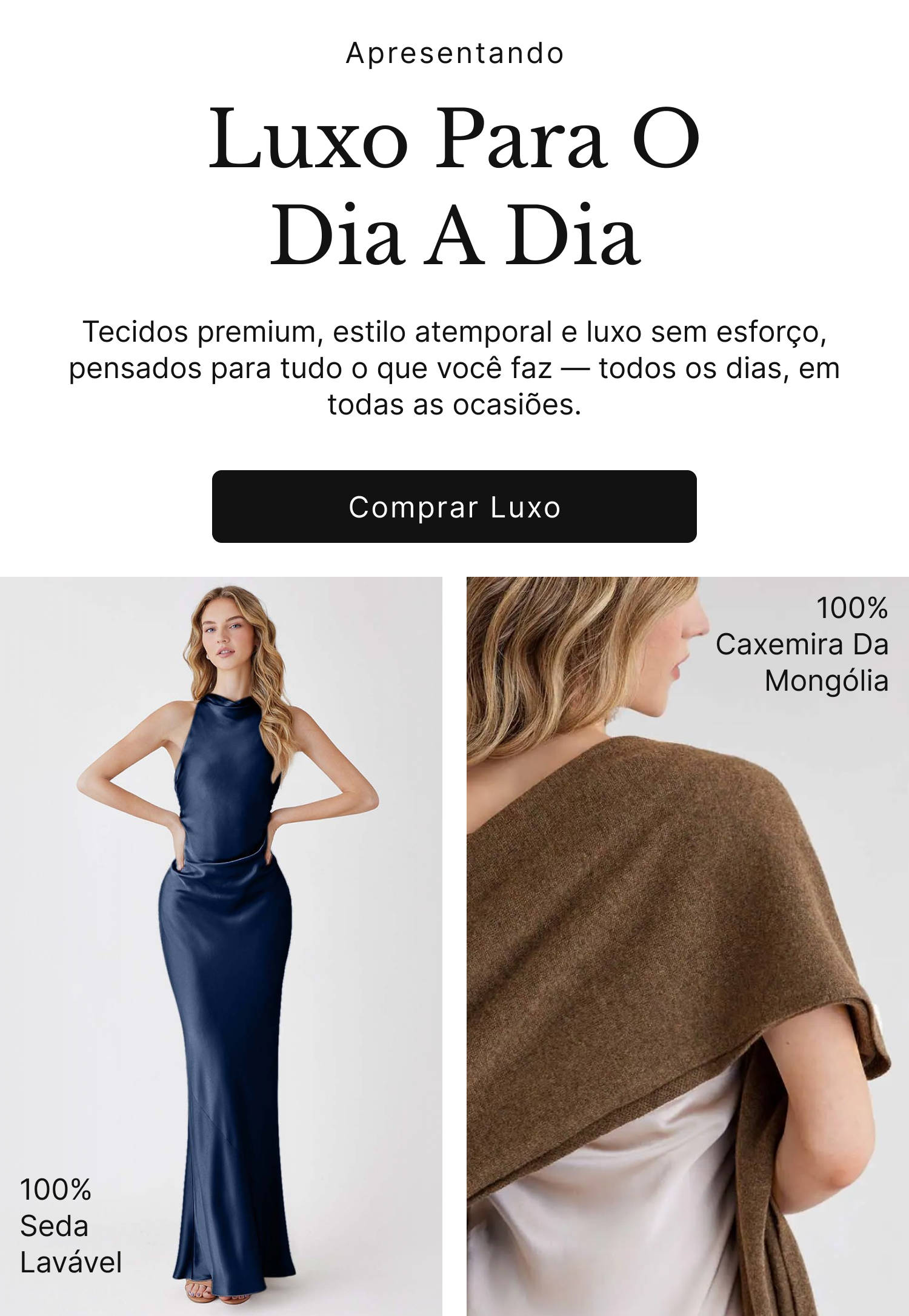Click the silk dress product photo background

[73, 727]
